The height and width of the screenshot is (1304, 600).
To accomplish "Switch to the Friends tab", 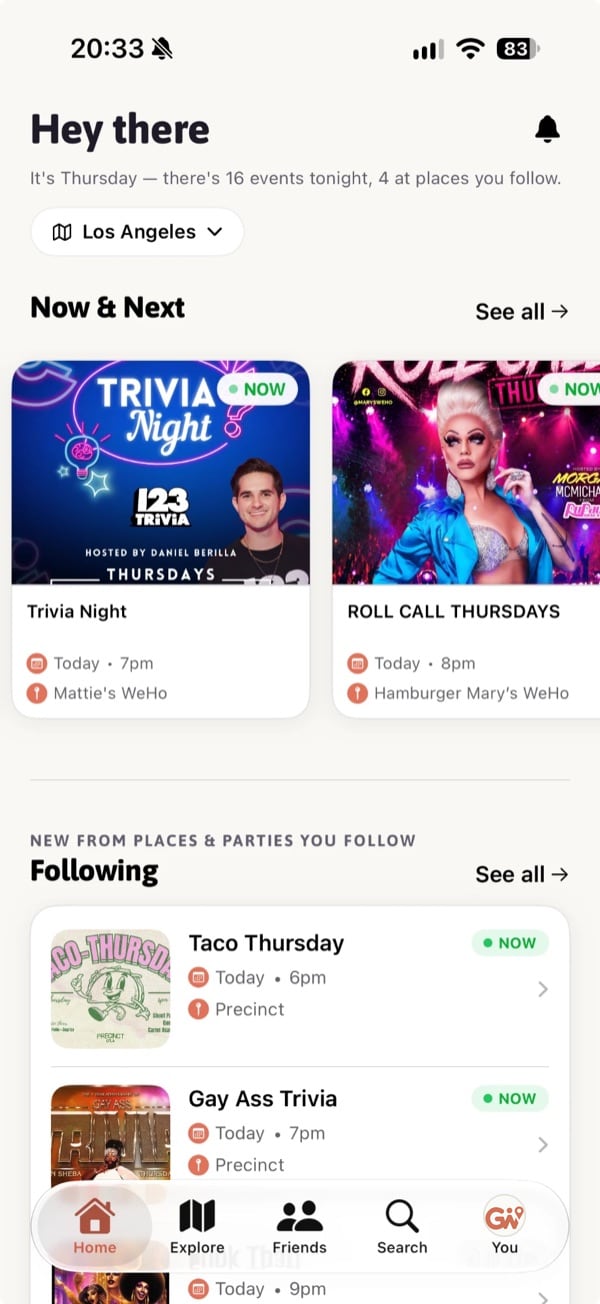I will click(x=299, y=1227).
